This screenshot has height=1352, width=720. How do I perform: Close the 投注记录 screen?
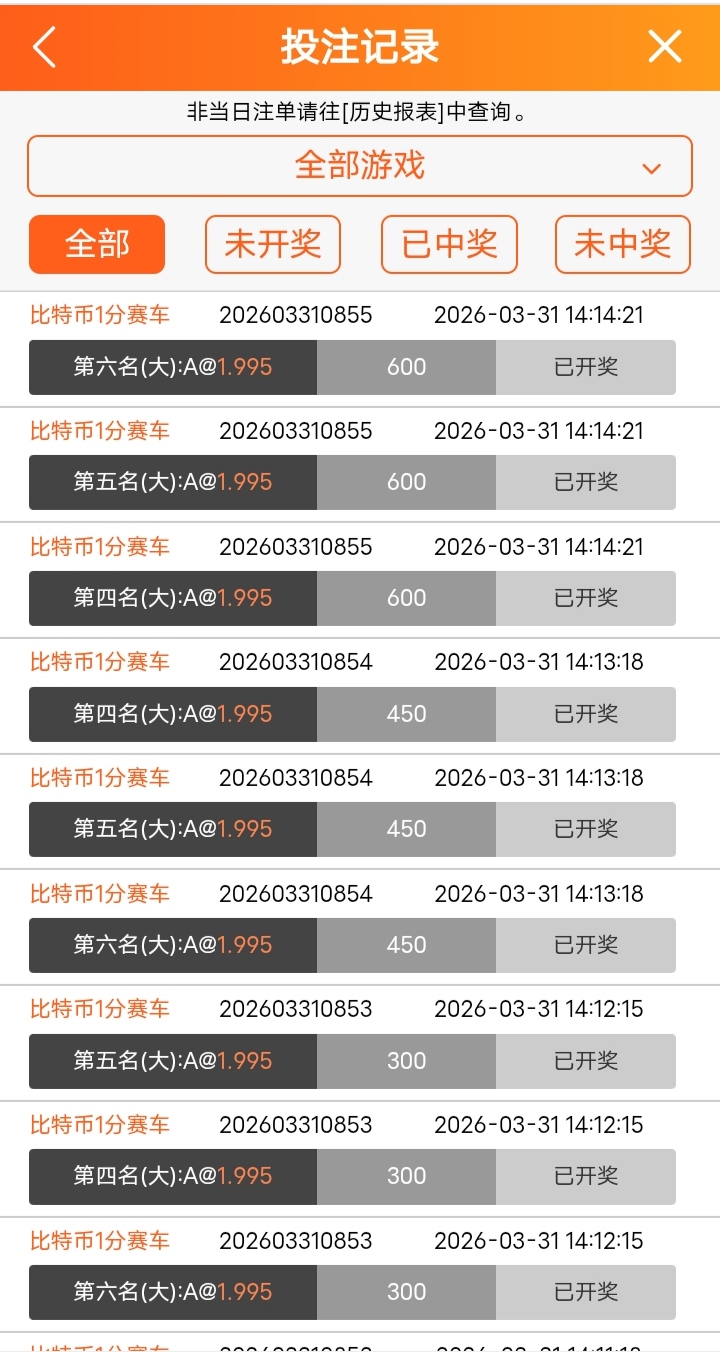665,47
